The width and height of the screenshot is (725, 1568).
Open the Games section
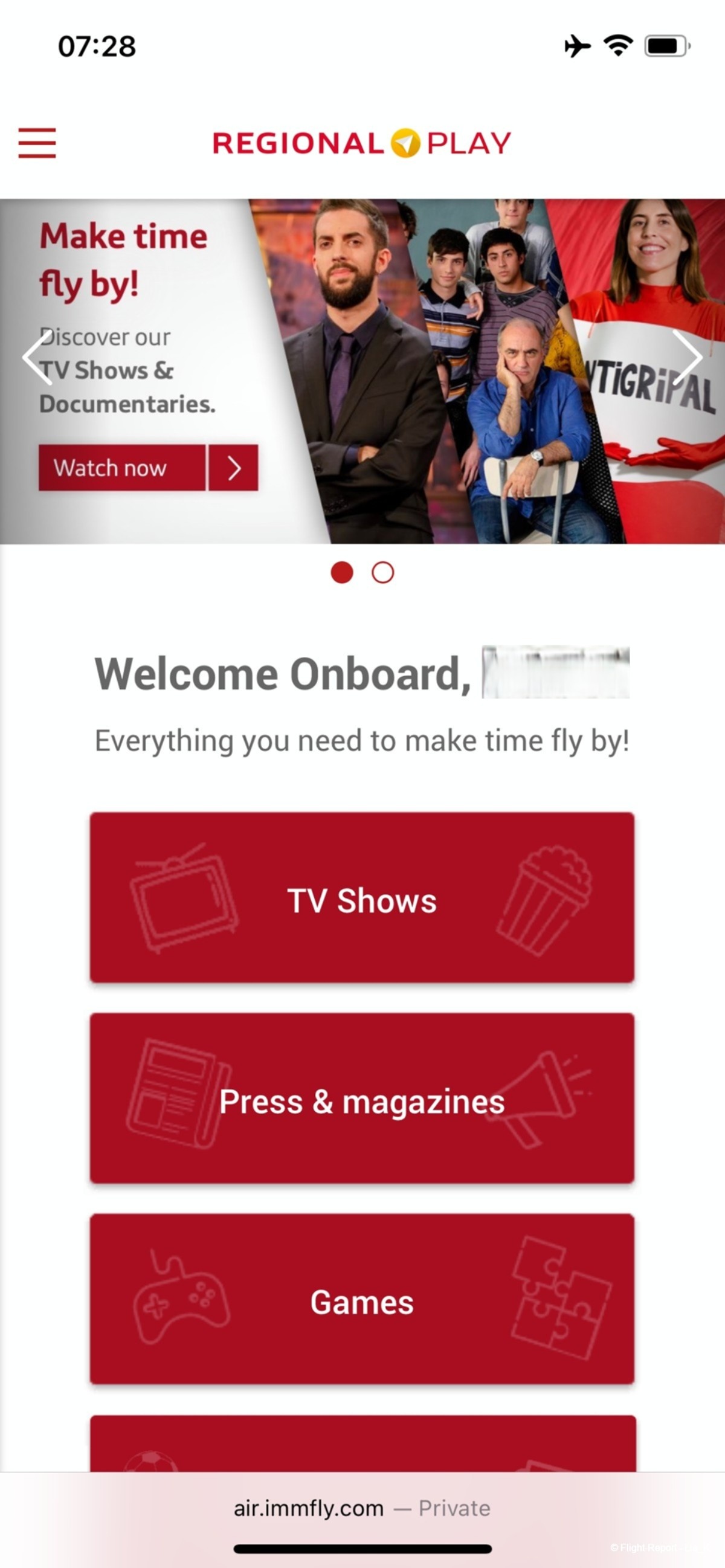pyautogui.click(x=362, y=1299)
